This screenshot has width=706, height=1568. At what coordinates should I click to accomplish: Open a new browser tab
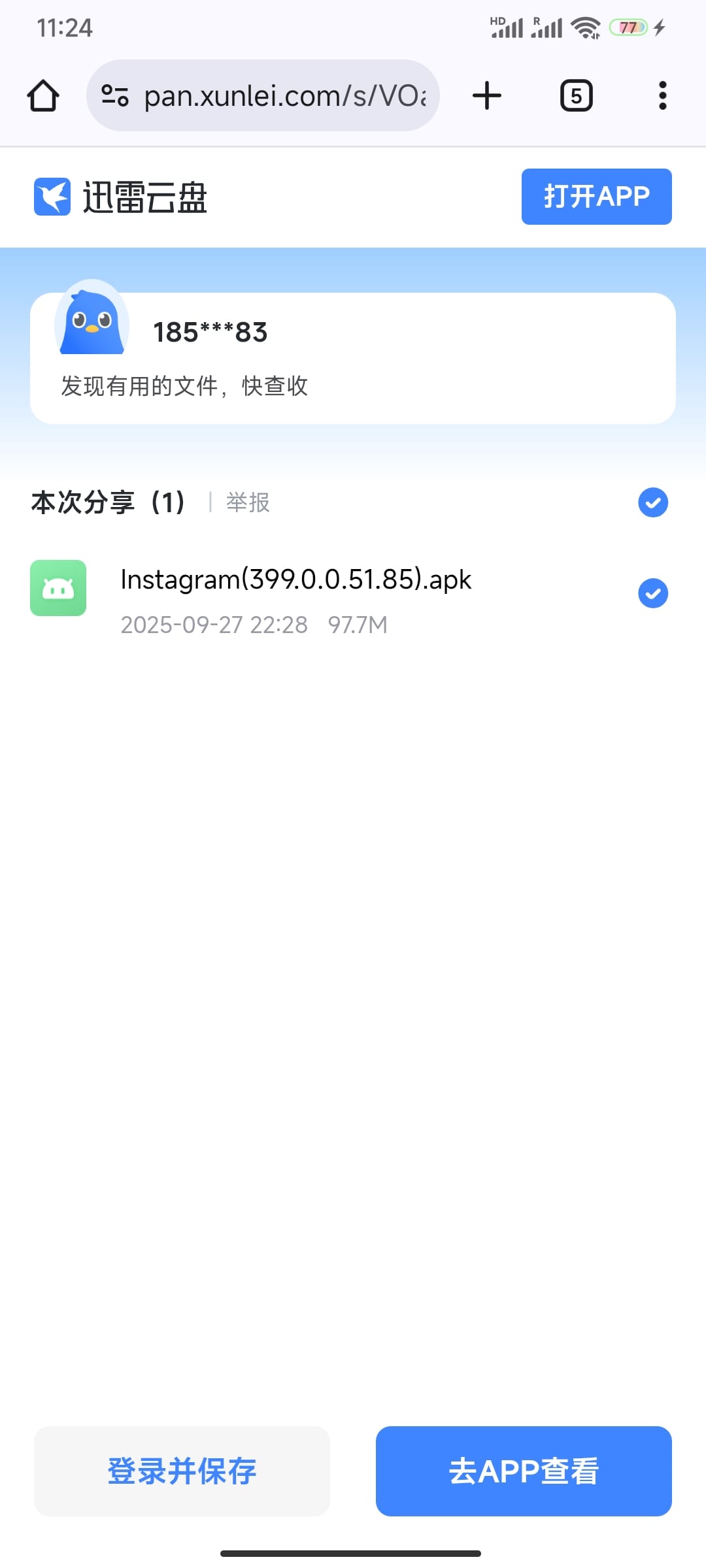click(x=487, y=96)
